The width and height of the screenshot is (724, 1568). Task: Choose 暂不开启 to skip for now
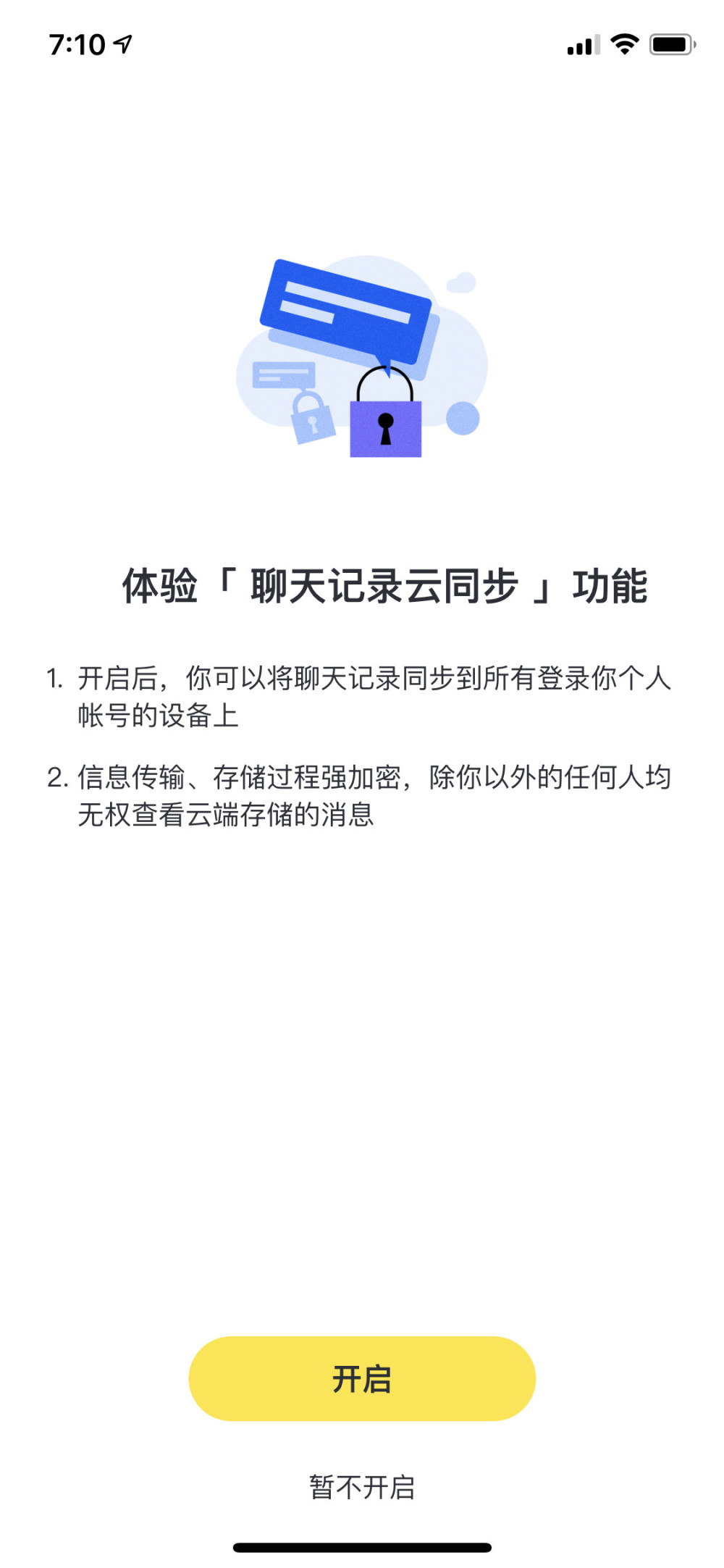(x=362, y=1487)
